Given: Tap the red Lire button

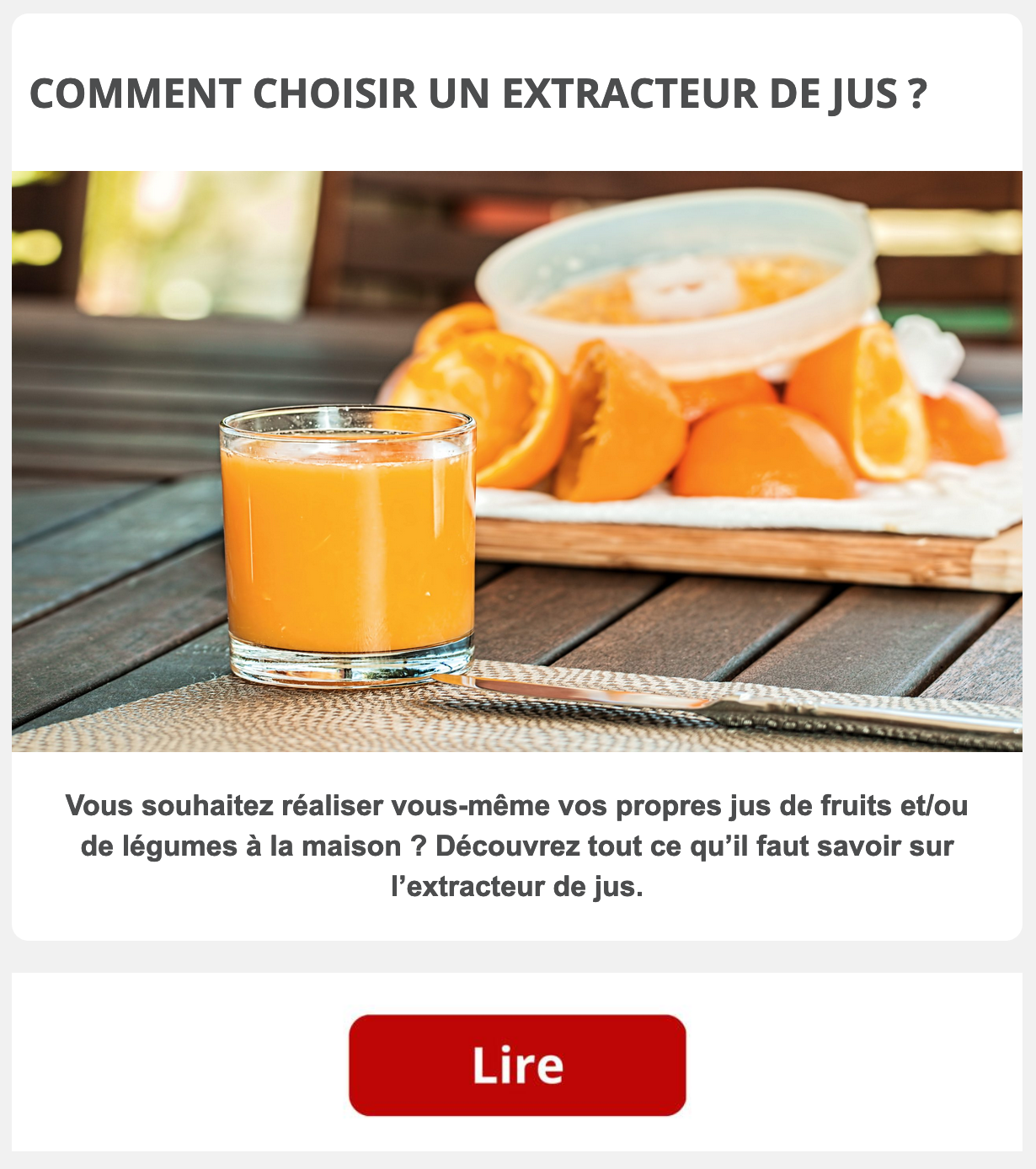Looking at the screenshot, I should (517, 1065).
